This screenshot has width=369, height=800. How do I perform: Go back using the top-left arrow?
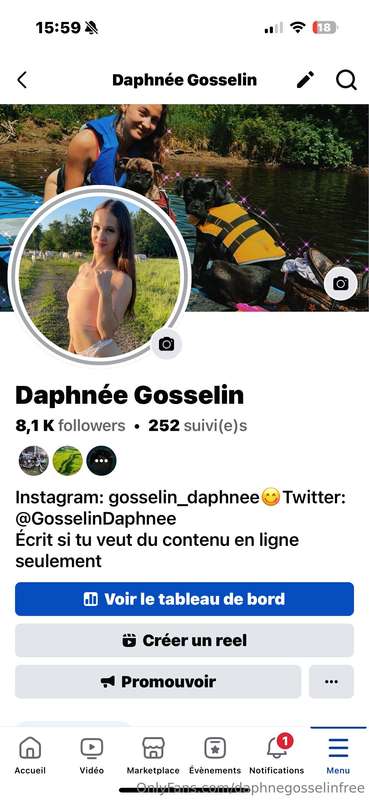click(x=22, y=80)
